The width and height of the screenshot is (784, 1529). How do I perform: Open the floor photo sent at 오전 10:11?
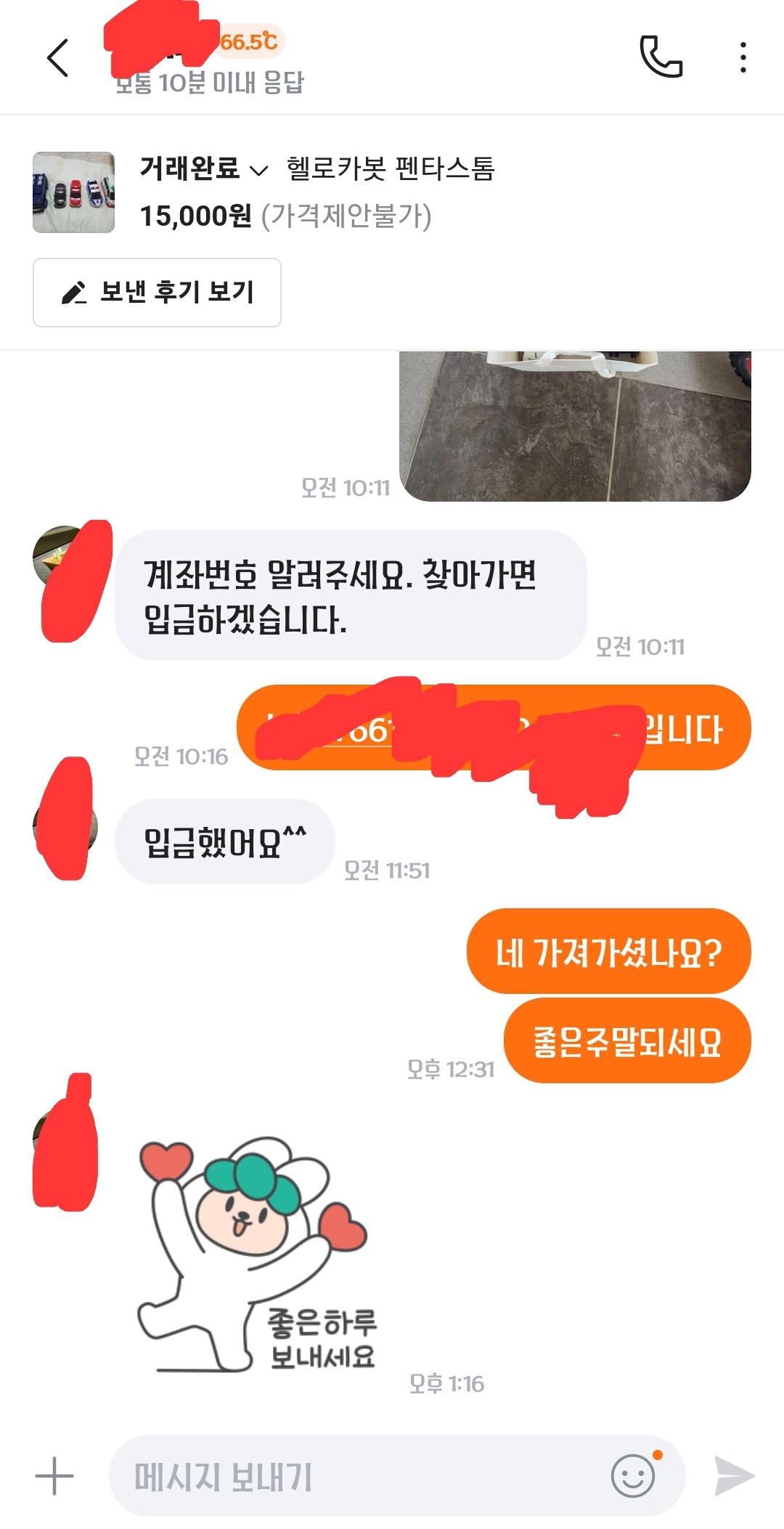pyautogui.click(x=575, y=426)
